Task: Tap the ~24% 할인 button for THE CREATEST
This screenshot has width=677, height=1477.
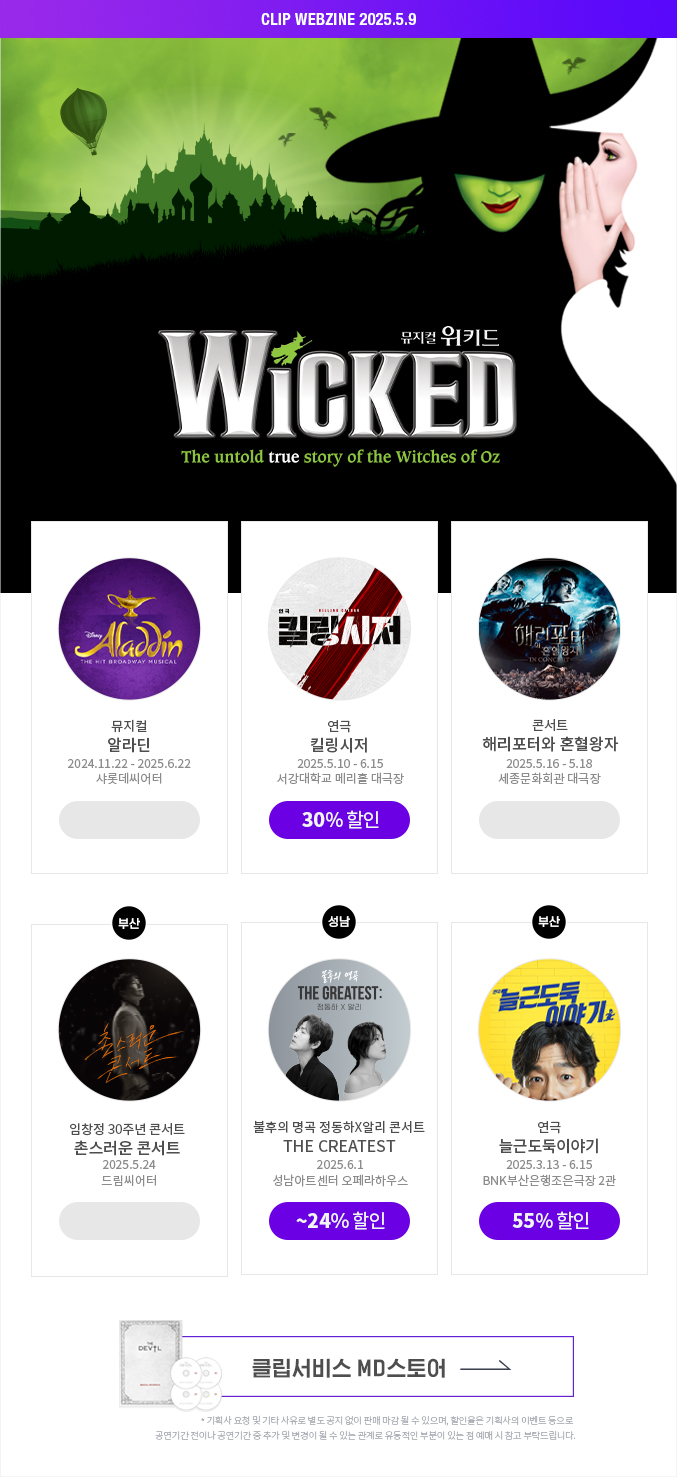Action: (339, 1221)
